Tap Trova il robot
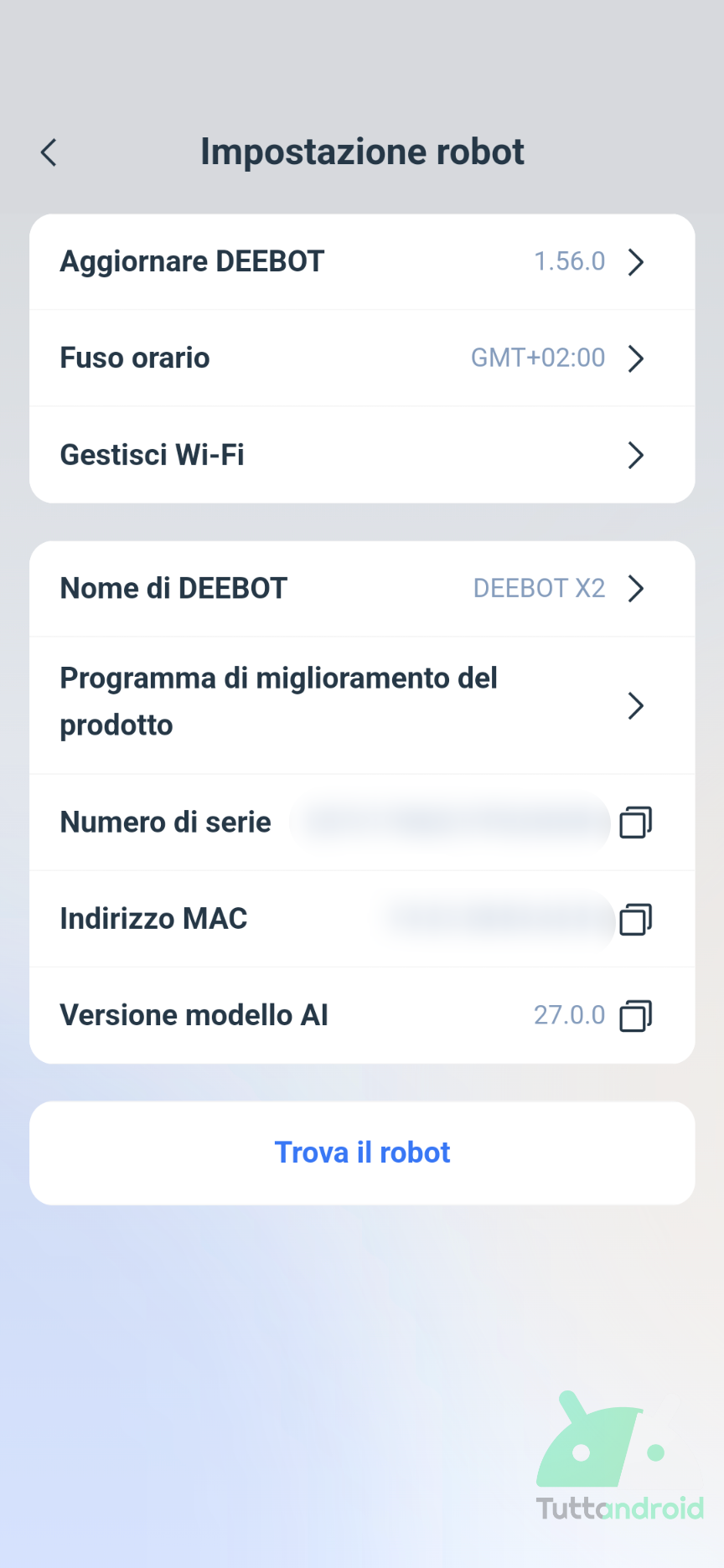The image size is (724, 1568). (362, 1153)
